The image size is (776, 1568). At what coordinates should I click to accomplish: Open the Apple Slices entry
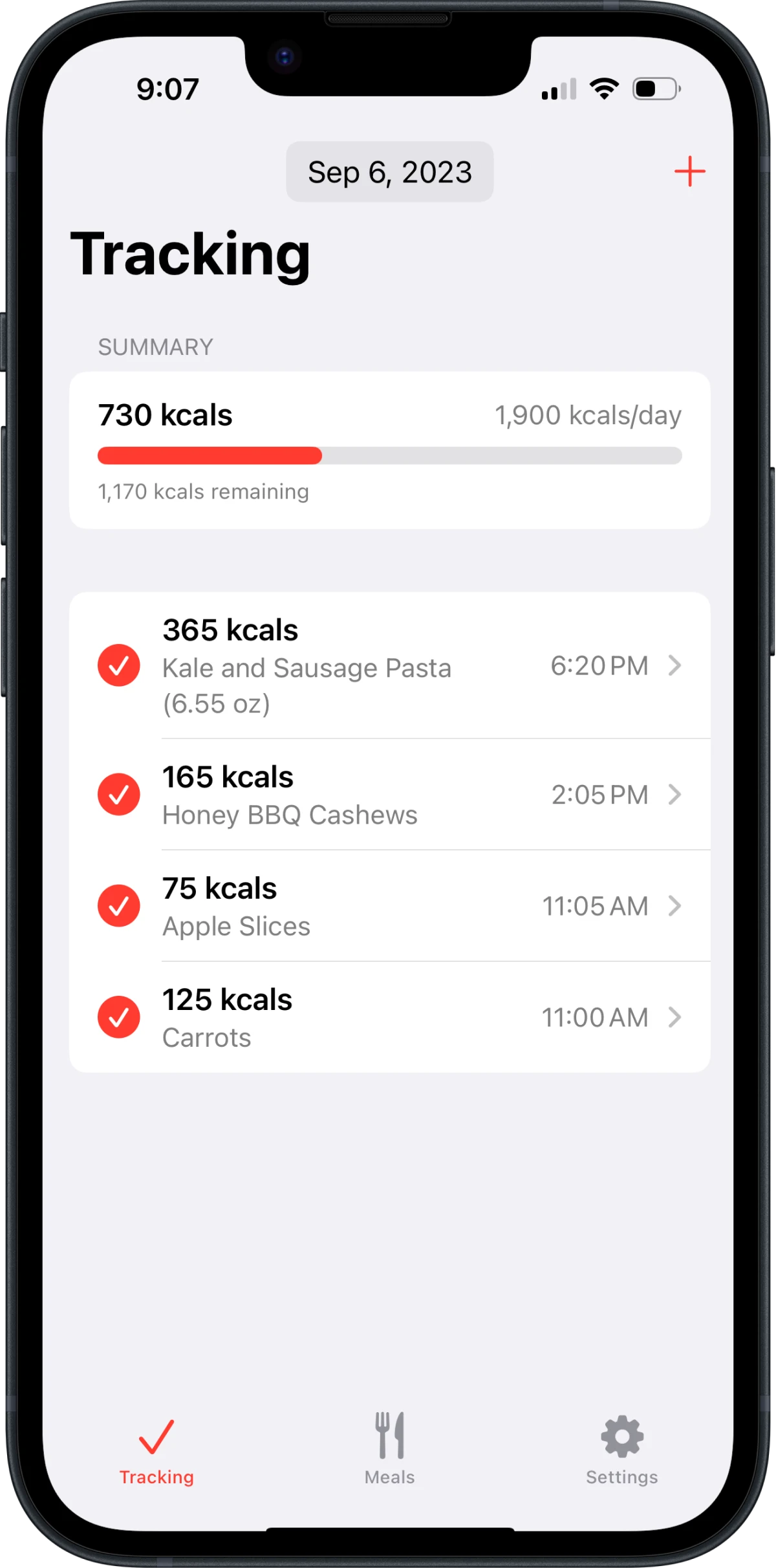(389, 906)
